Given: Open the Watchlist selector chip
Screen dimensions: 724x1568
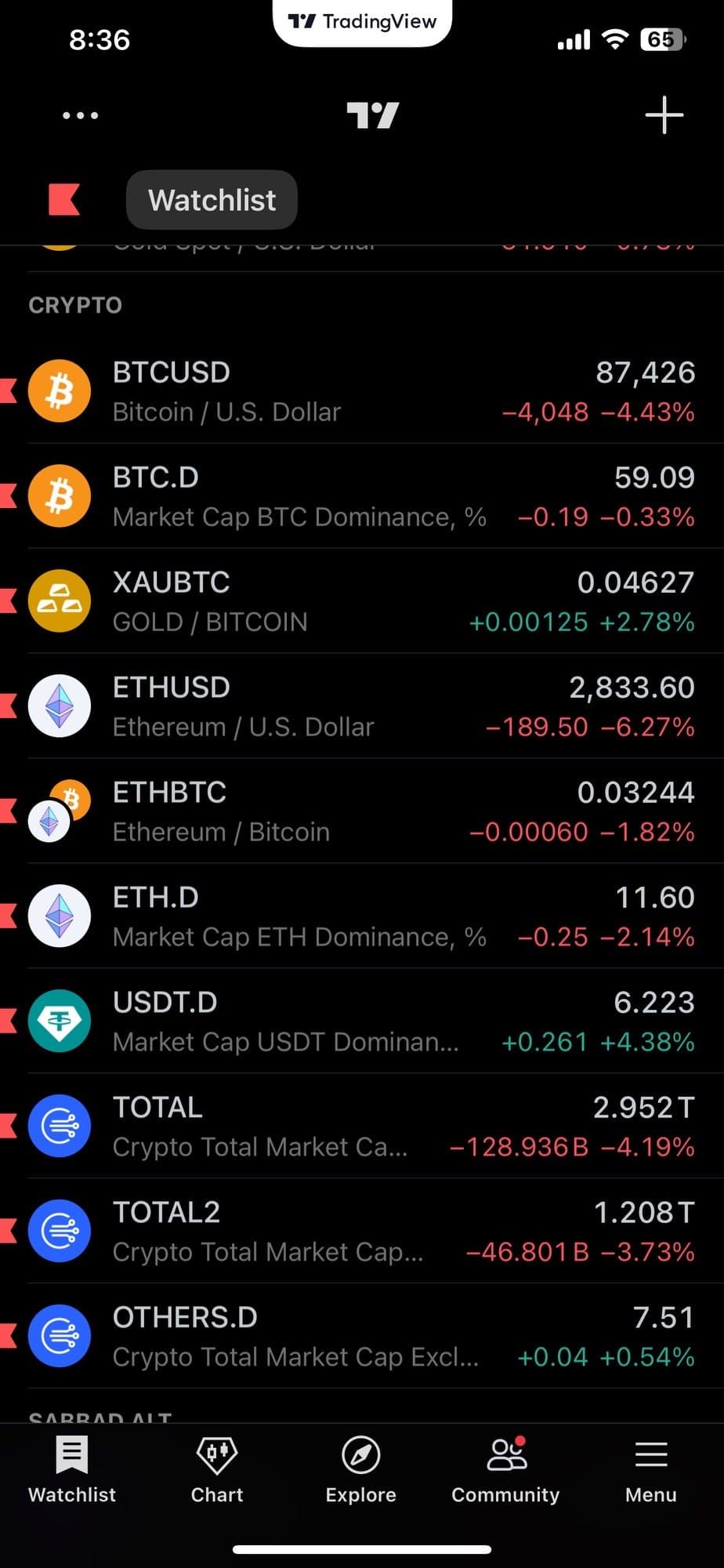Looking at the screenshot, I should [x=212, y=200].
